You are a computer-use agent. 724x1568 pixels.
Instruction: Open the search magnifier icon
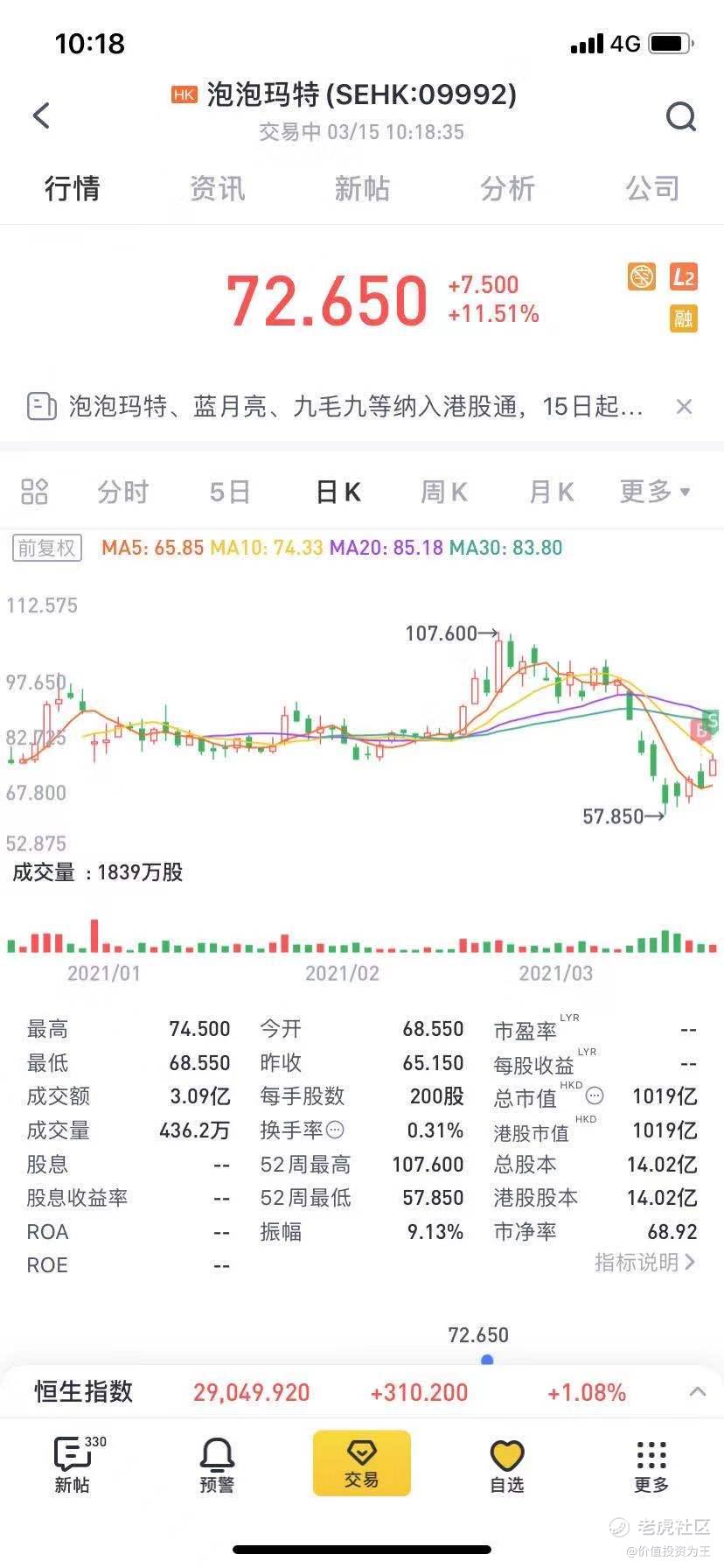[x=681, y=115]
